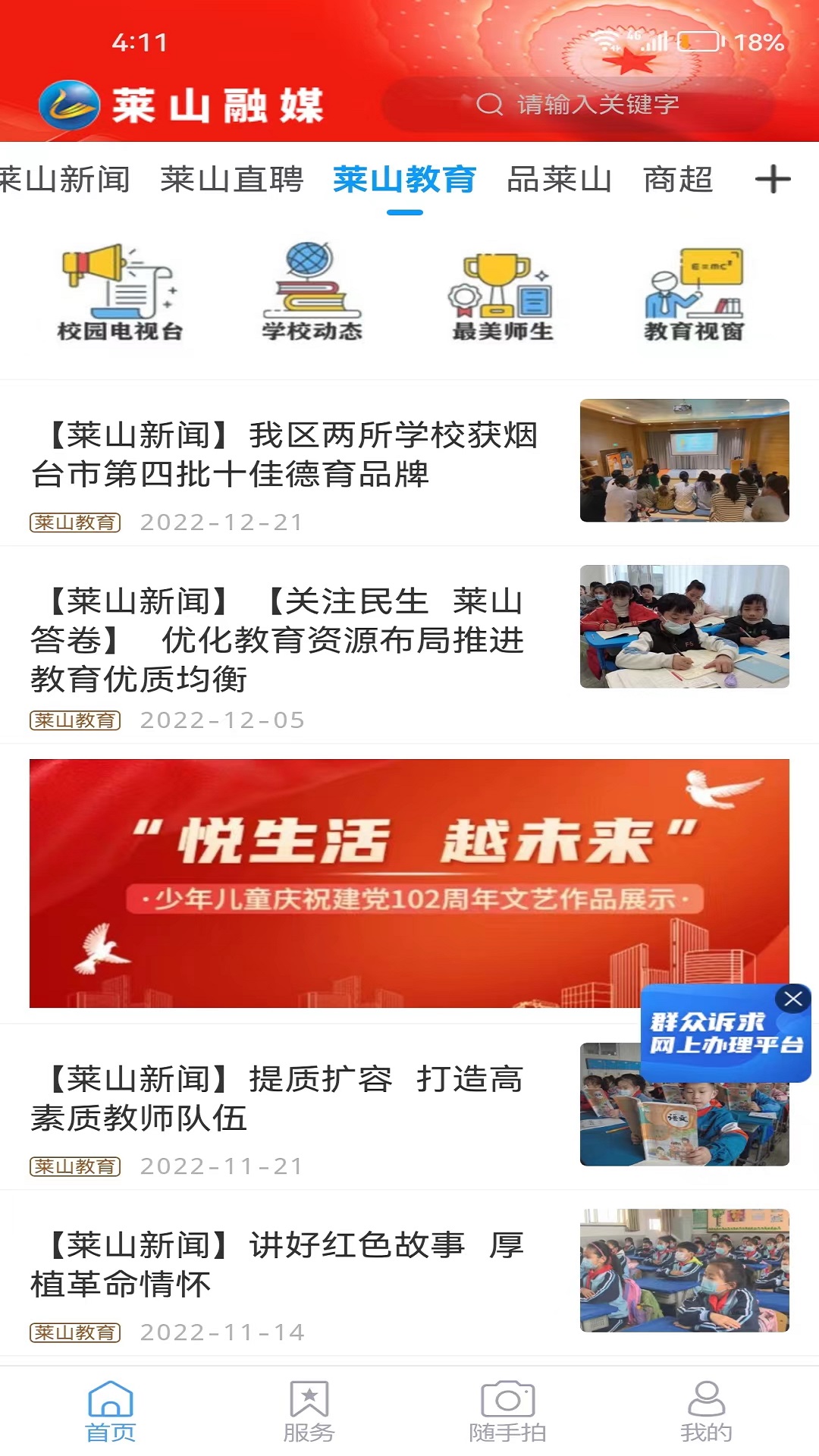This screenshot has height=1456, width=819.
Task: Open article 提质扩容 打造高素质教师队伍
Action: point(409,1107)
